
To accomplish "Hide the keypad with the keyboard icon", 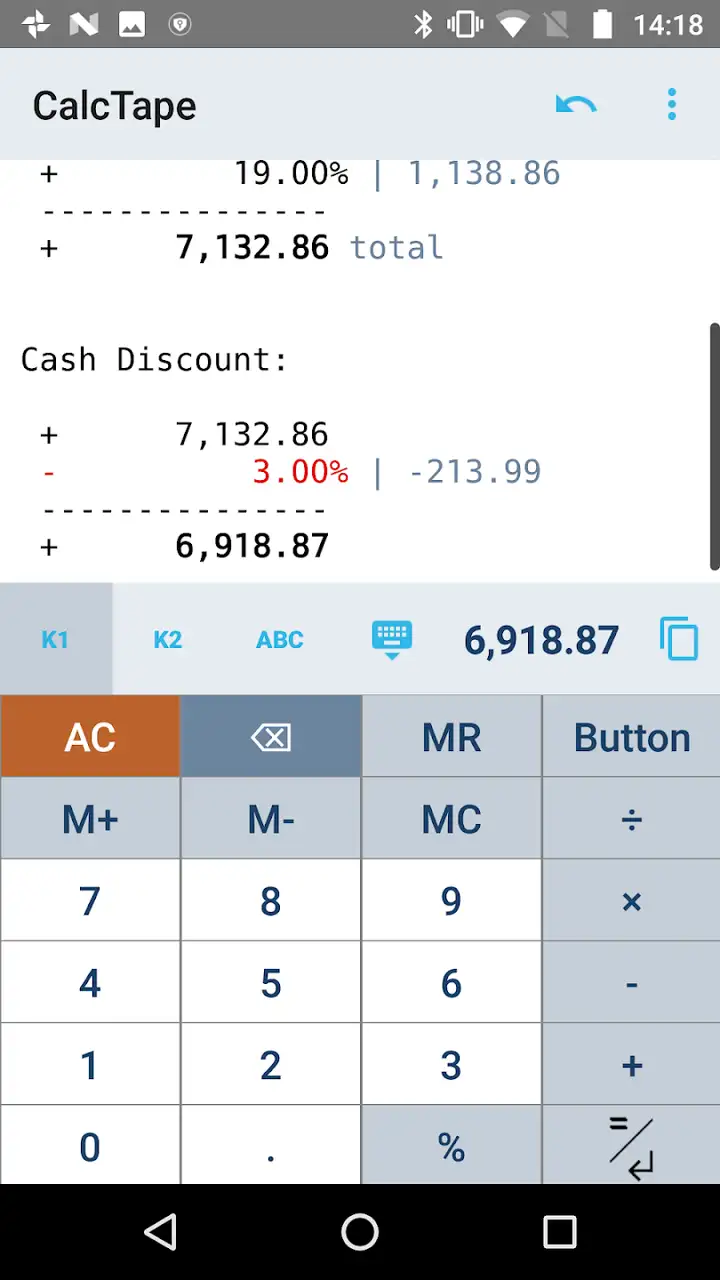I will 392,639.
